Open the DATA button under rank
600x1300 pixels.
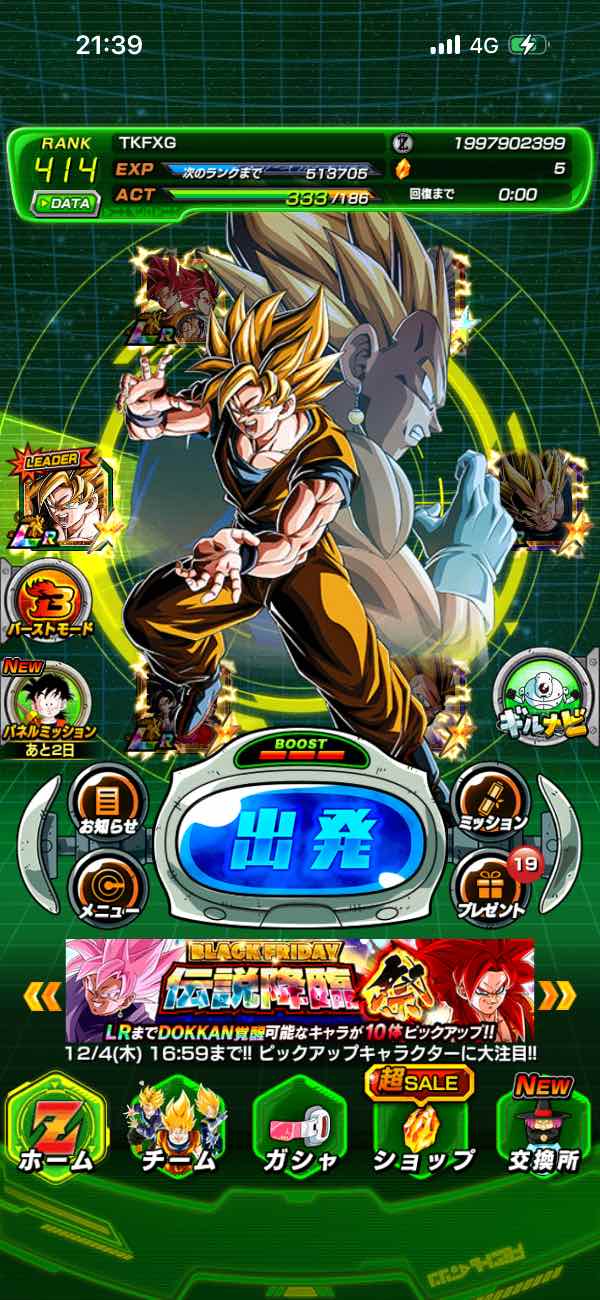point(65,202)
